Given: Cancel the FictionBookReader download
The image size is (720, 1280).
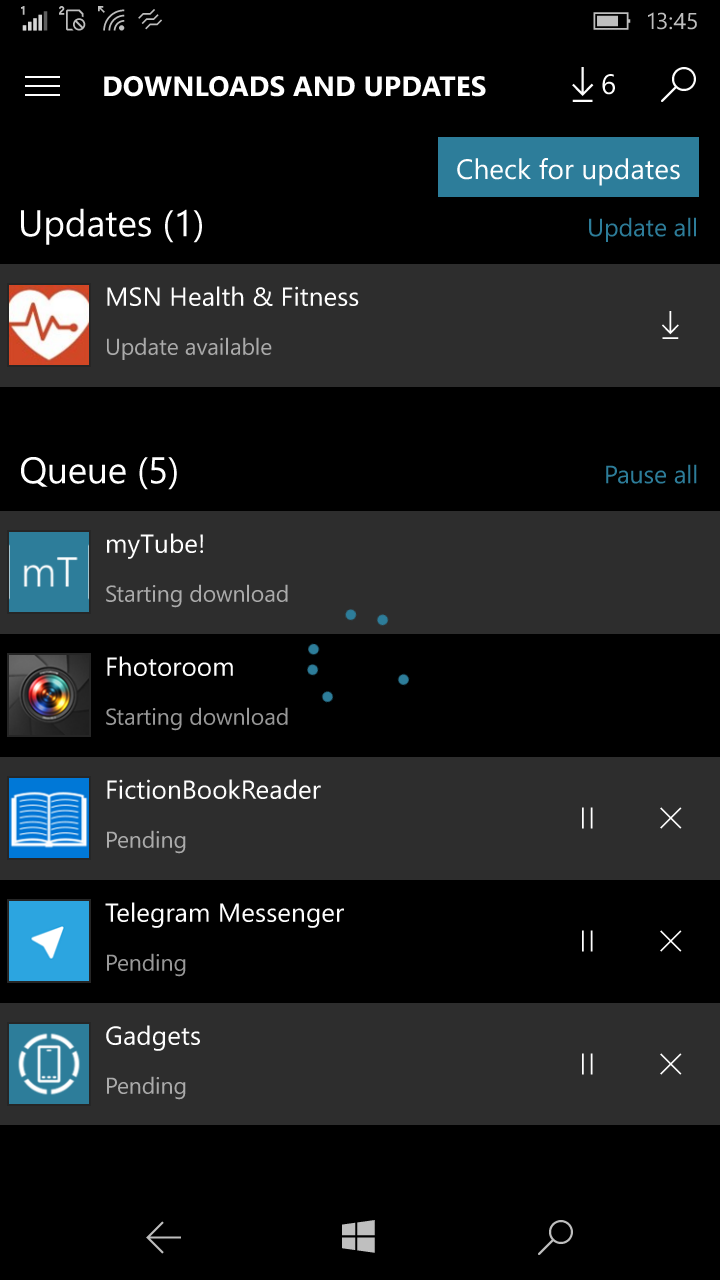Looking at the screenshot, I should pos(670,818).
